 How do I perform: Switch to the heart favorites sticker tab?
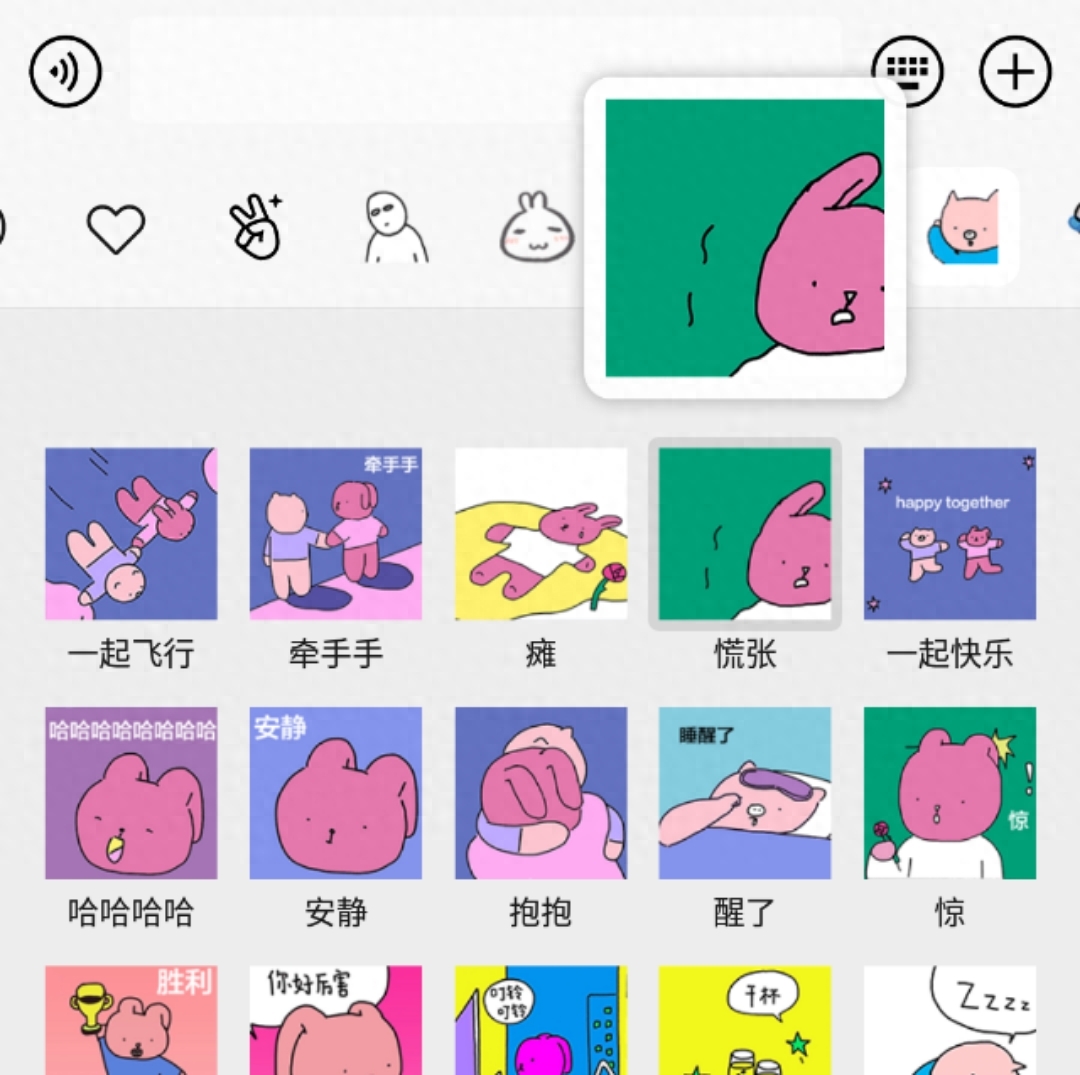tap(116, 228)
